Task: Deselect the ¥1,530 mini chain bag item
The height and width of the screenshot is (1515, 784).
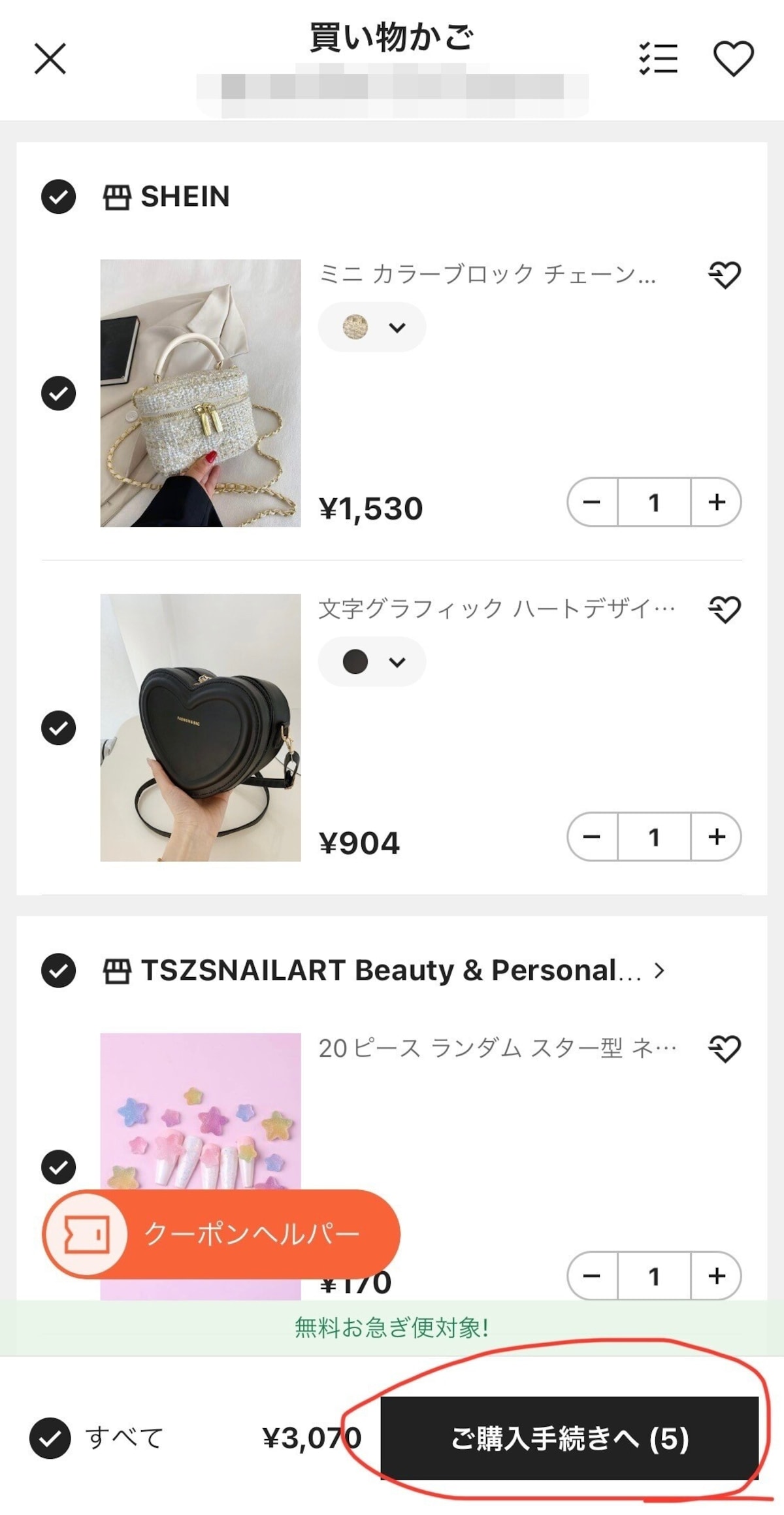Action: [59, 393]
